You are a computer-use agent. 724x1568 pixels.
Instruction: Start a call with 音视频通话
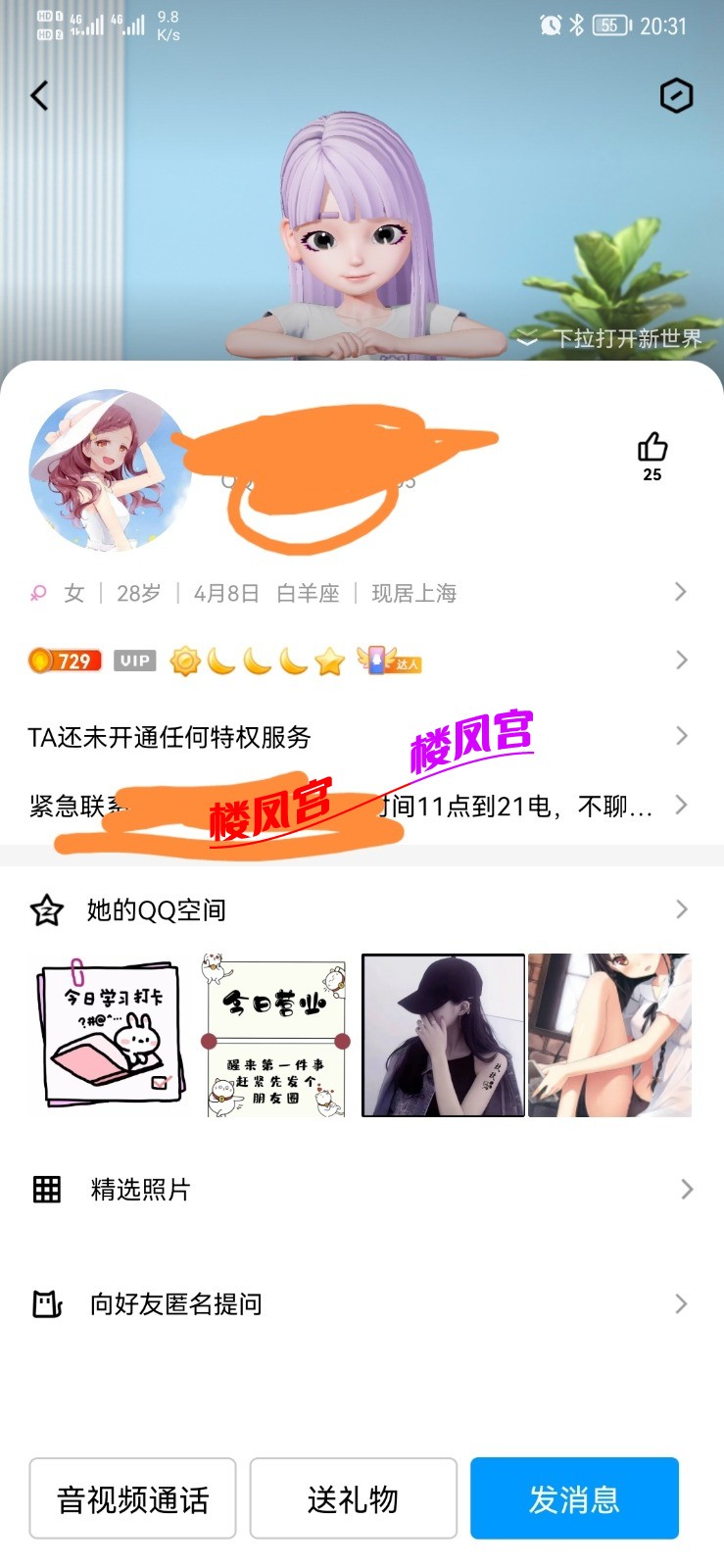[131, 1497]
